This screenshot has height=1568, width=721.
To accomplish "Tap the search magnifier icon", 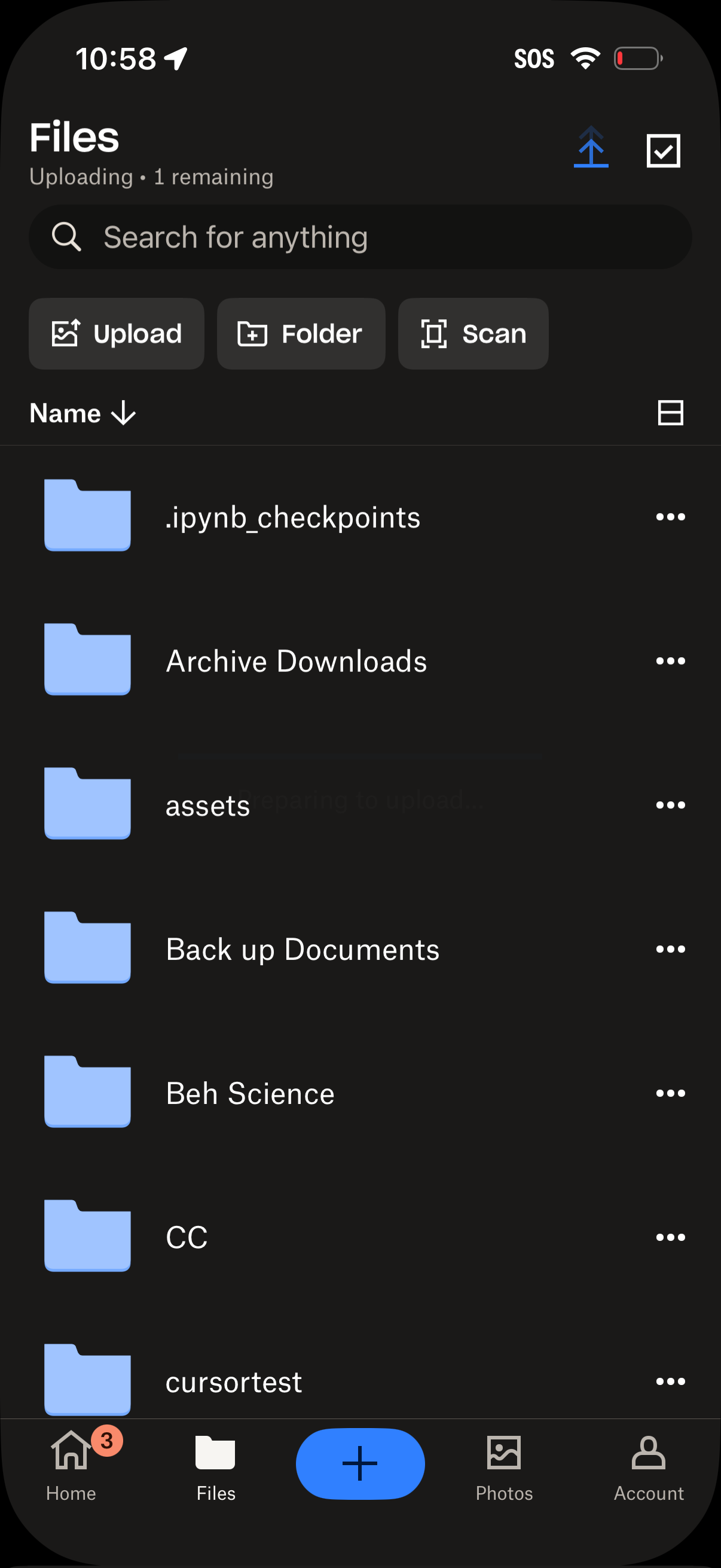I will coord(68,237).
